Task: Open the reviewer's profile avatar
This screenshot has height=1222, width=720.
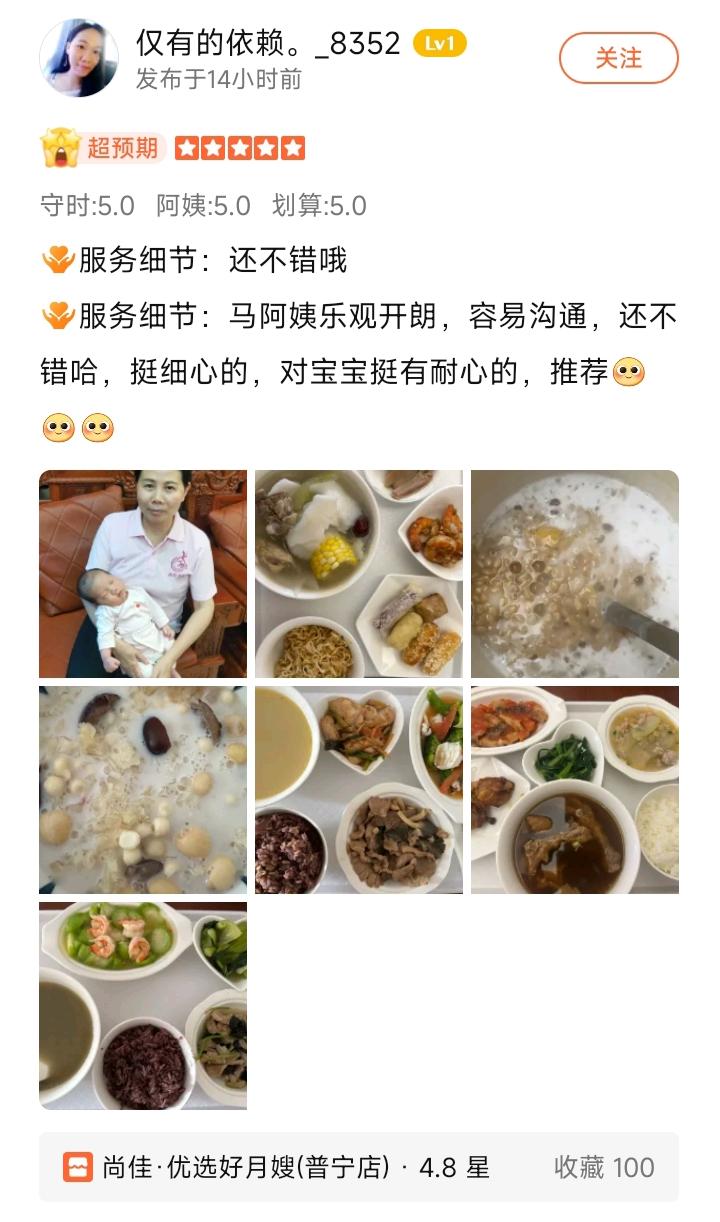Action: (x=78, y=58)
